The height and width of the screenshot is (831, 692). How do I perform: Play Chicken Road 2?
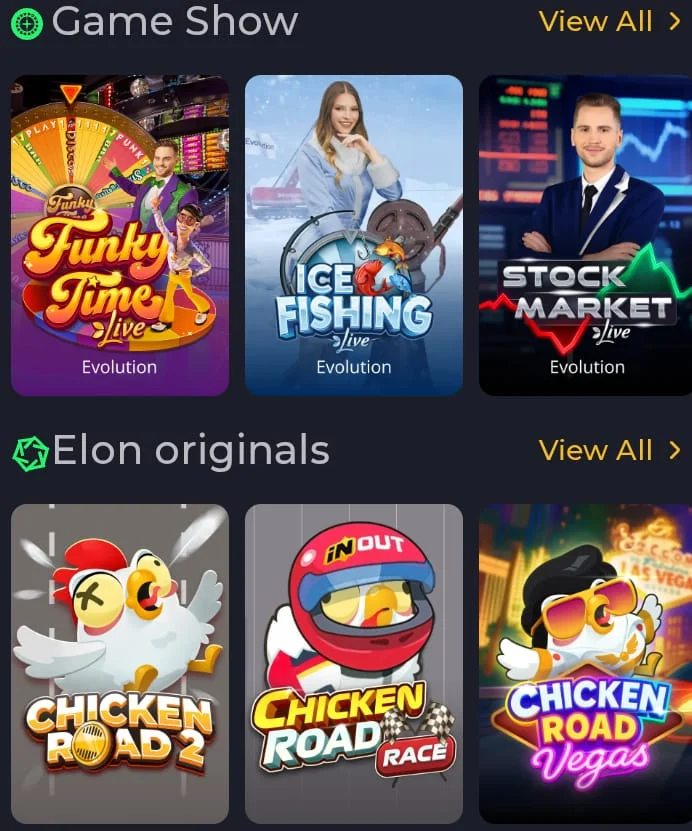tap(120, 663)
